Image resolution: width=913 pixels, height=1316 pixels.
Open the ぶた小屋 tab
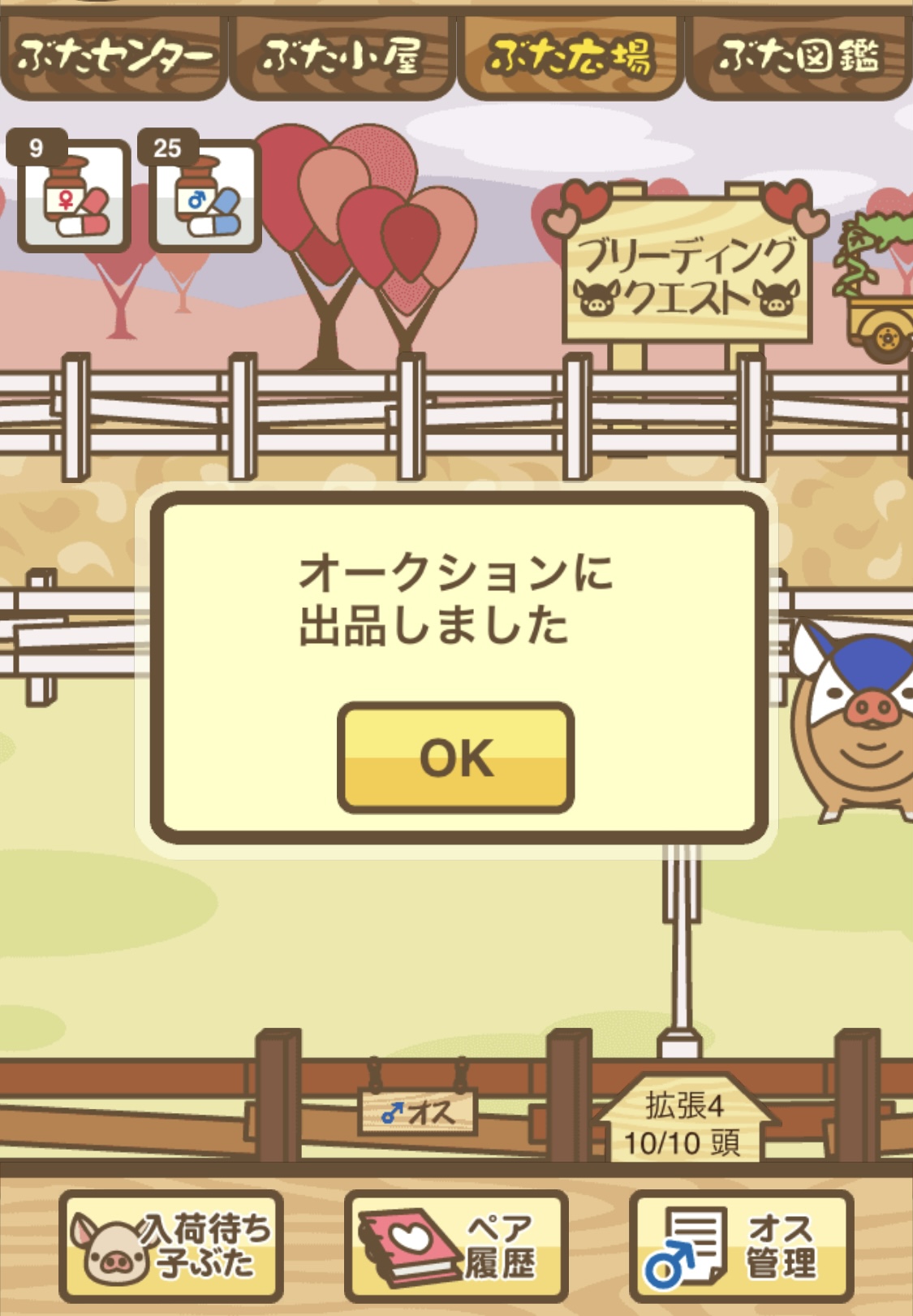point(341,56)
